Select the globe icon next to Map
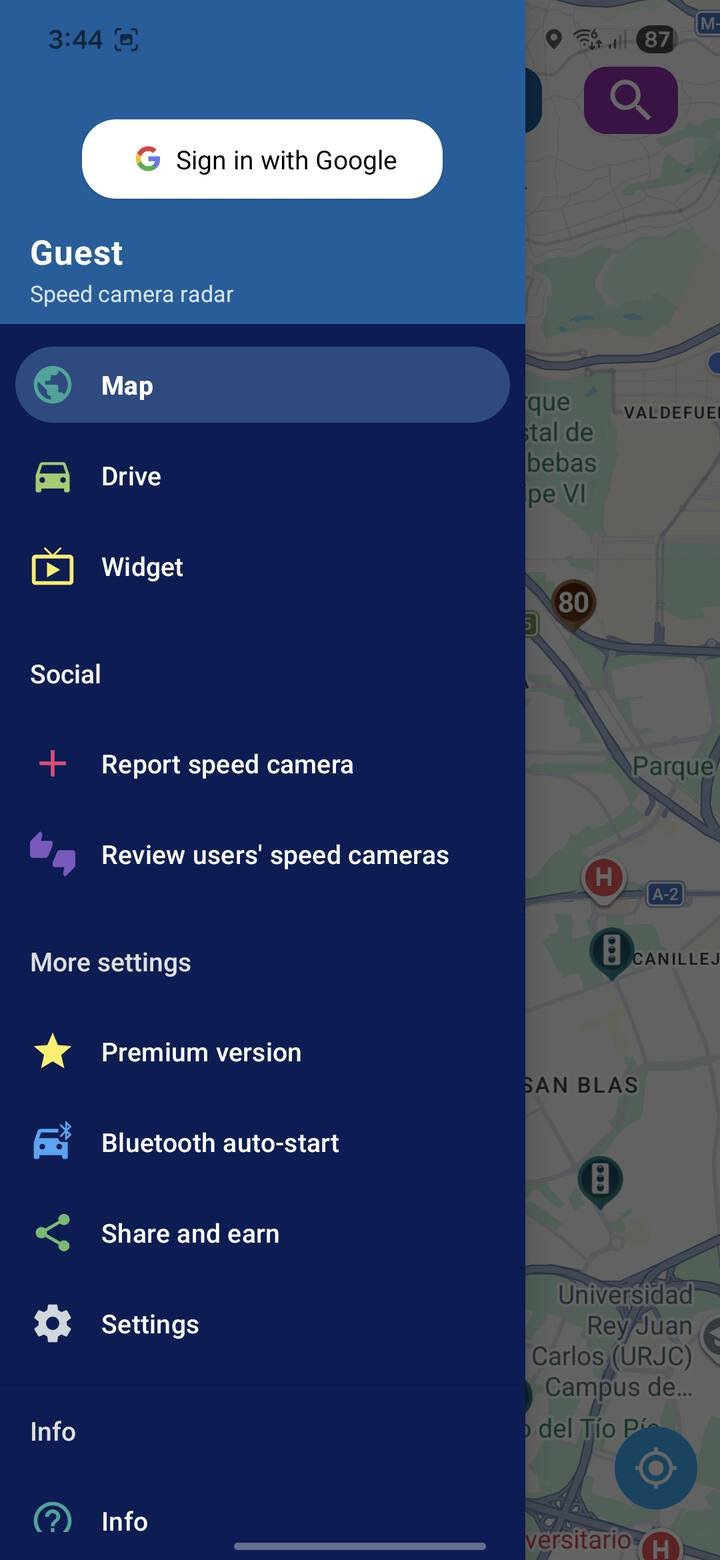 coord(52,384)
